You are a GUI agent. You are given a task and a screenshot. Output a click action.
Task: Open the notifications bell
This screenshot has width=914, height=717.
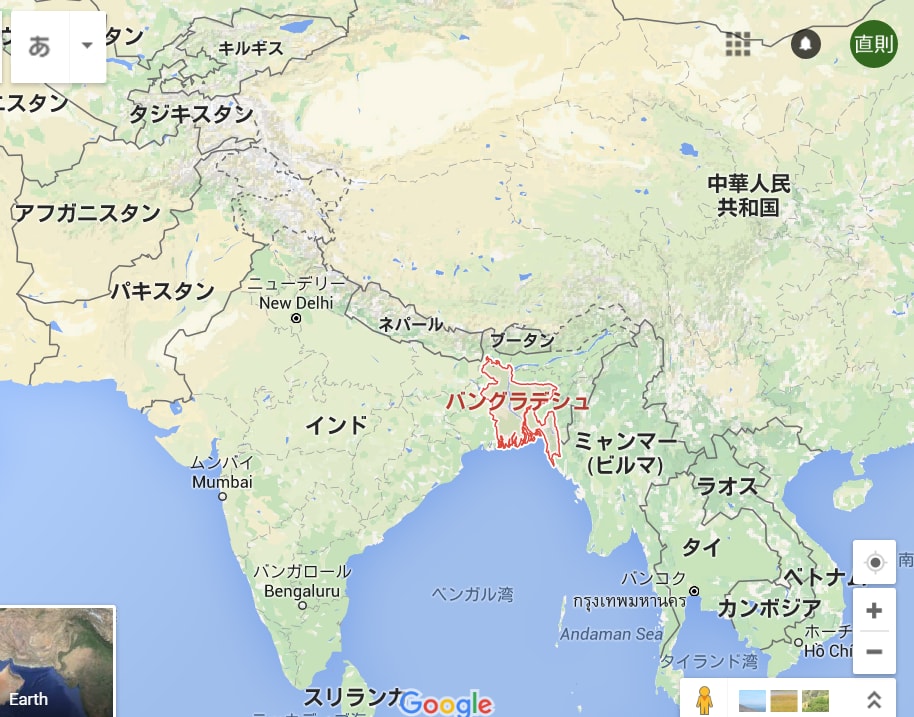(805, 44)
